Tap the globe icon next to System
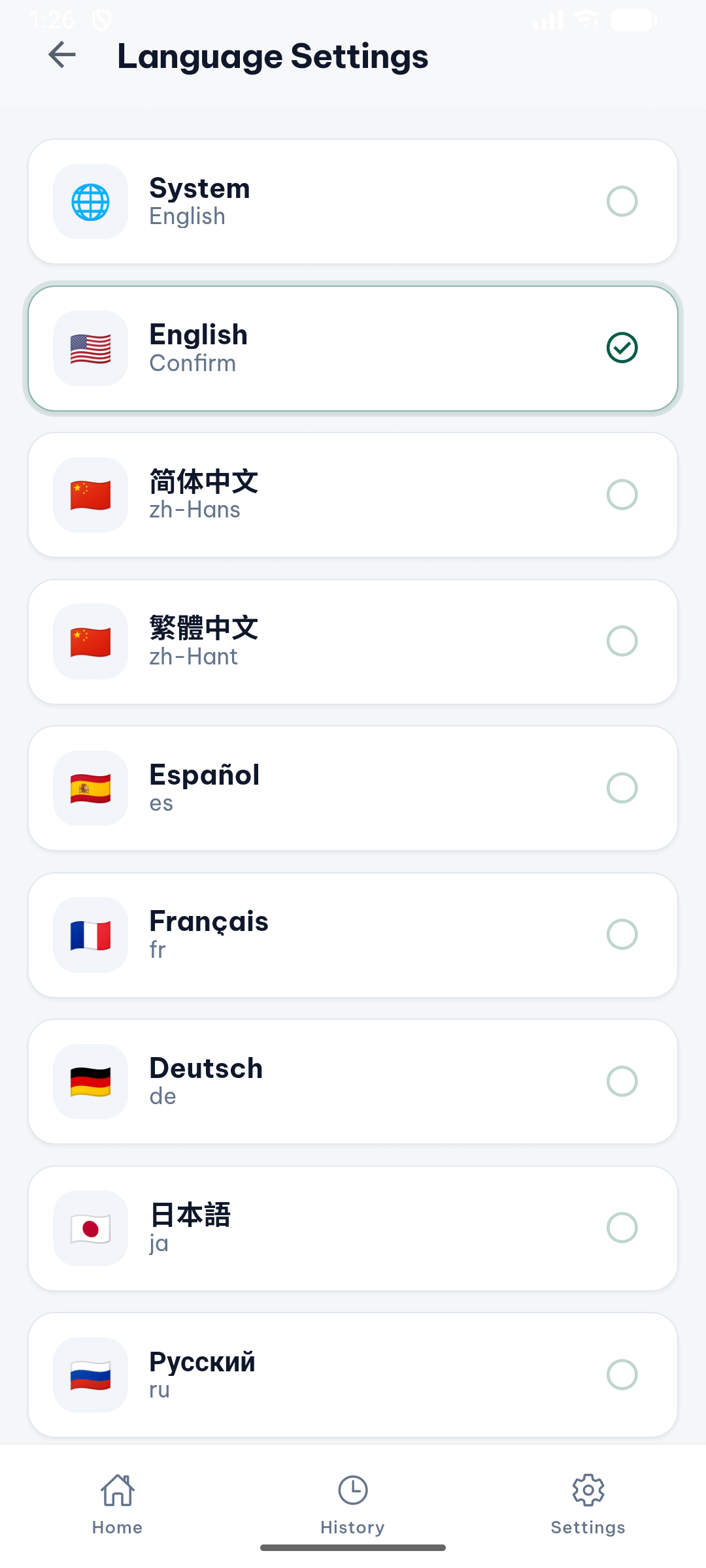This screenshot has height=1568, width=706. 90,201
